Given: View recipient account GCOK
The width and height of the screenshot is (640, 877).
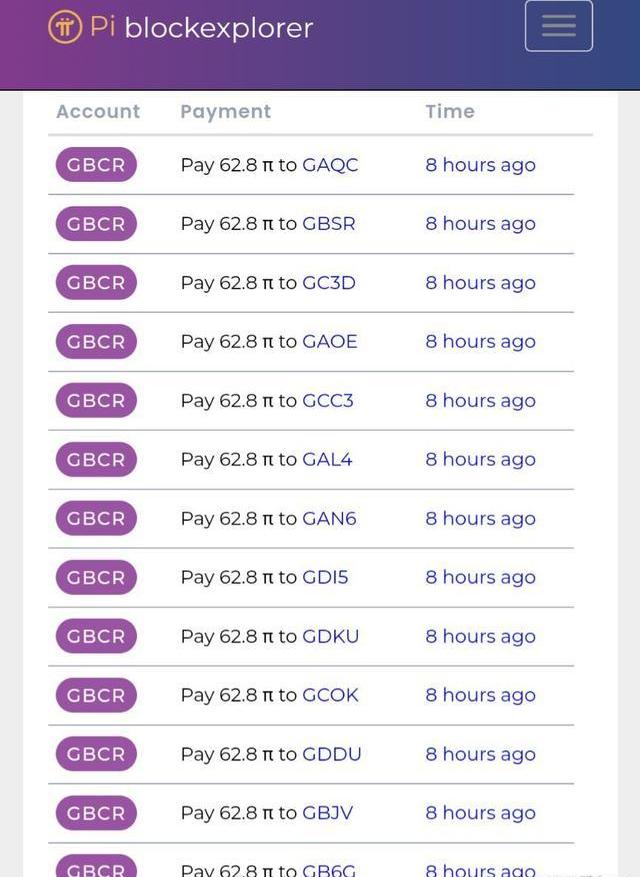Looking at the screenshot, I should click(x=330, y=696).
